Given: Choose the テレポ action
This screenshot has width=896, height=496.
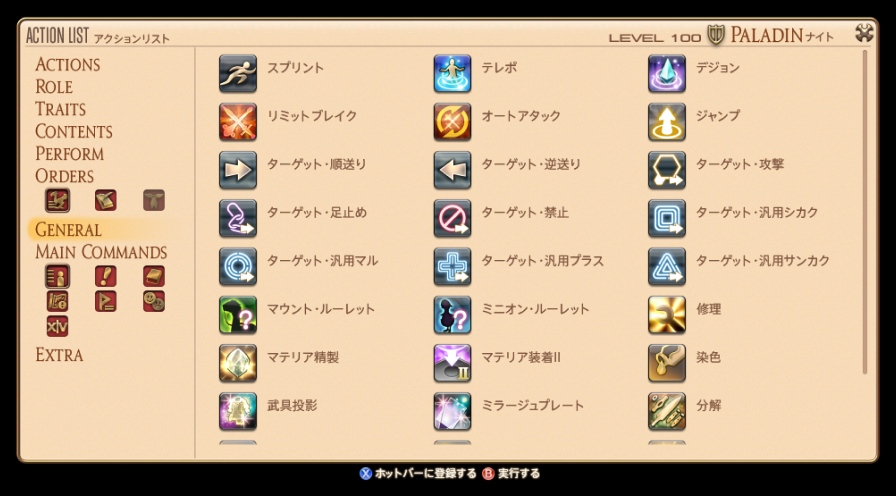Looking at the screenshot, I should (452, 74).
